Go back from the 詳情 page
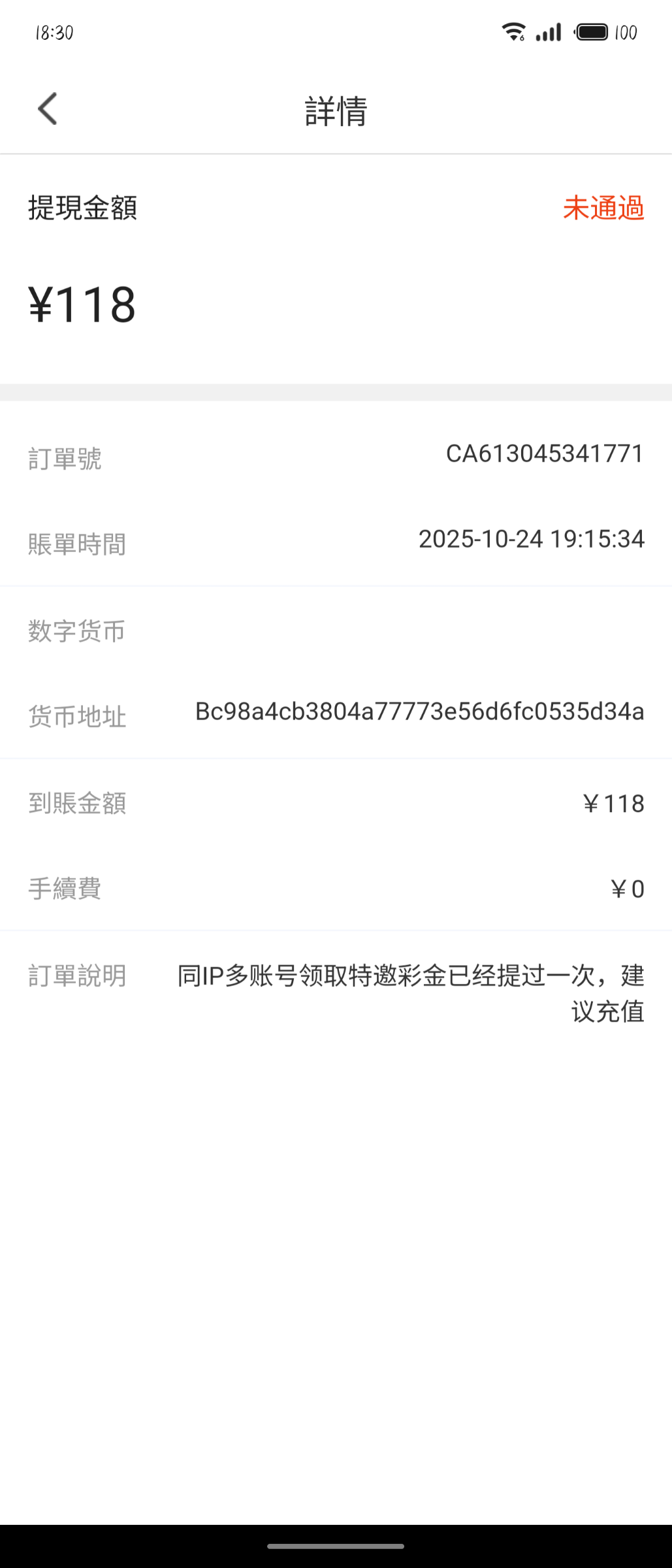Image resolution: width=672 pixels, height=1568 pixels. coord(48,108)
